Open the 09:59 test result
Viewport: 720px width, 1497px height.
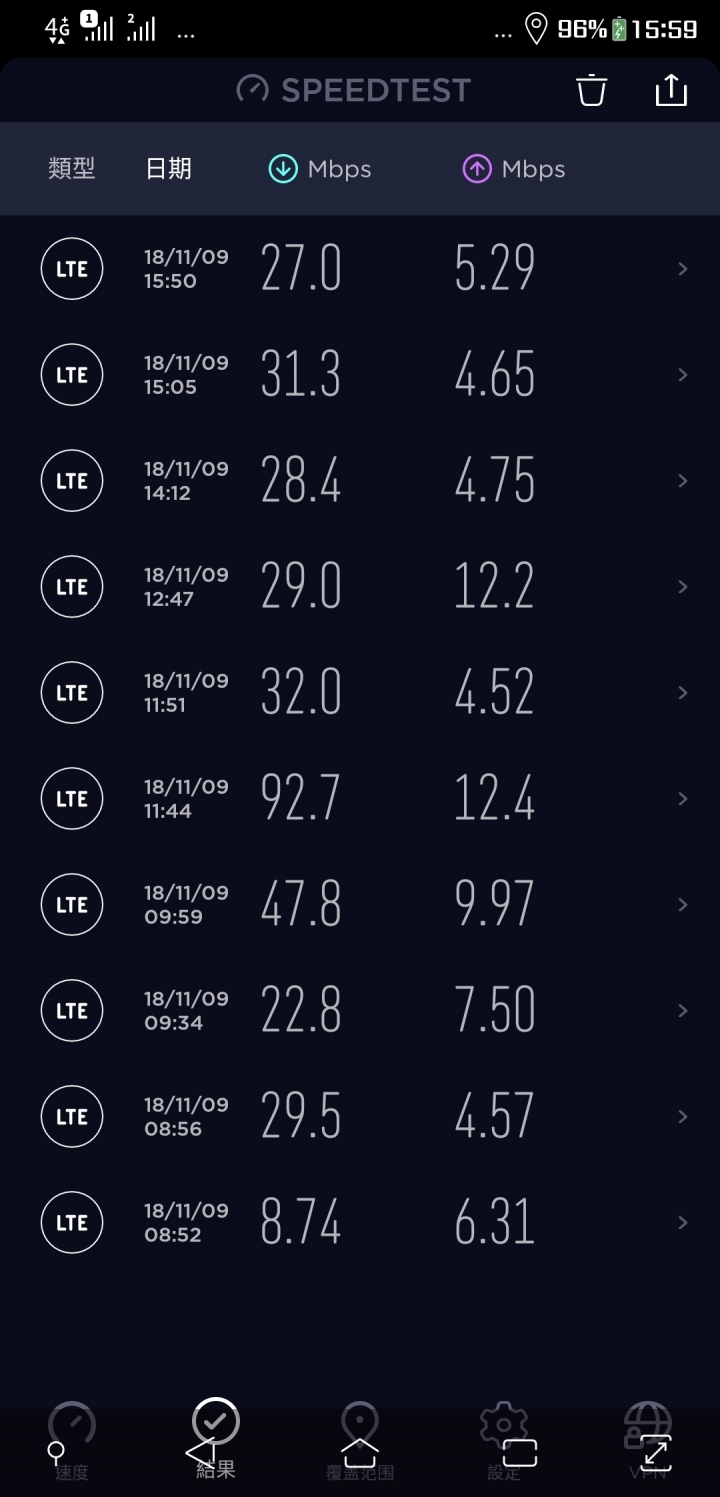[360, 904]
